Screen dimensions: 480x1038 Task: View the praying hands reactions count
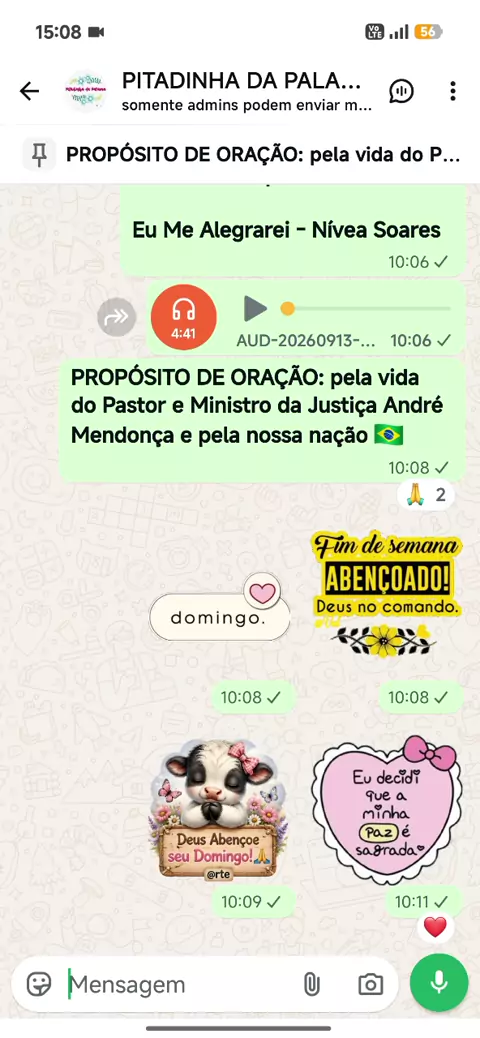point(426,494)
